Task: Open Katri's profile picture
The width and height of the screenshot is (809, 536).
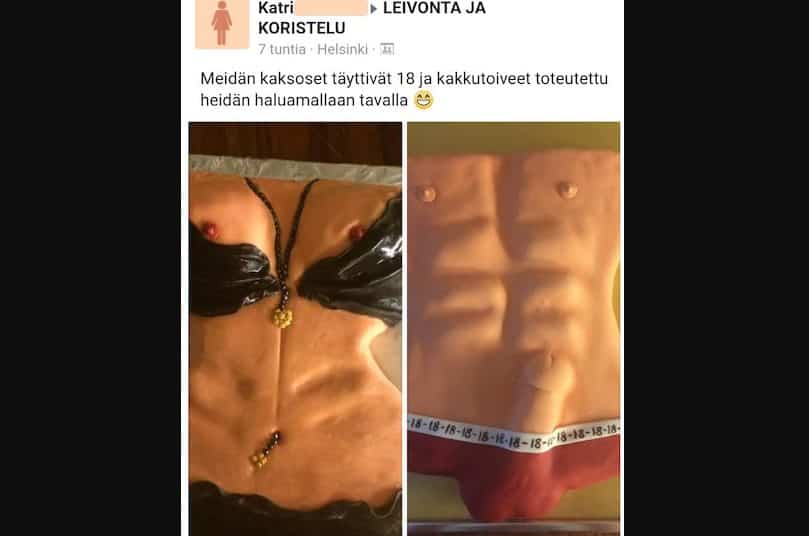Action: tap(221, 24)
